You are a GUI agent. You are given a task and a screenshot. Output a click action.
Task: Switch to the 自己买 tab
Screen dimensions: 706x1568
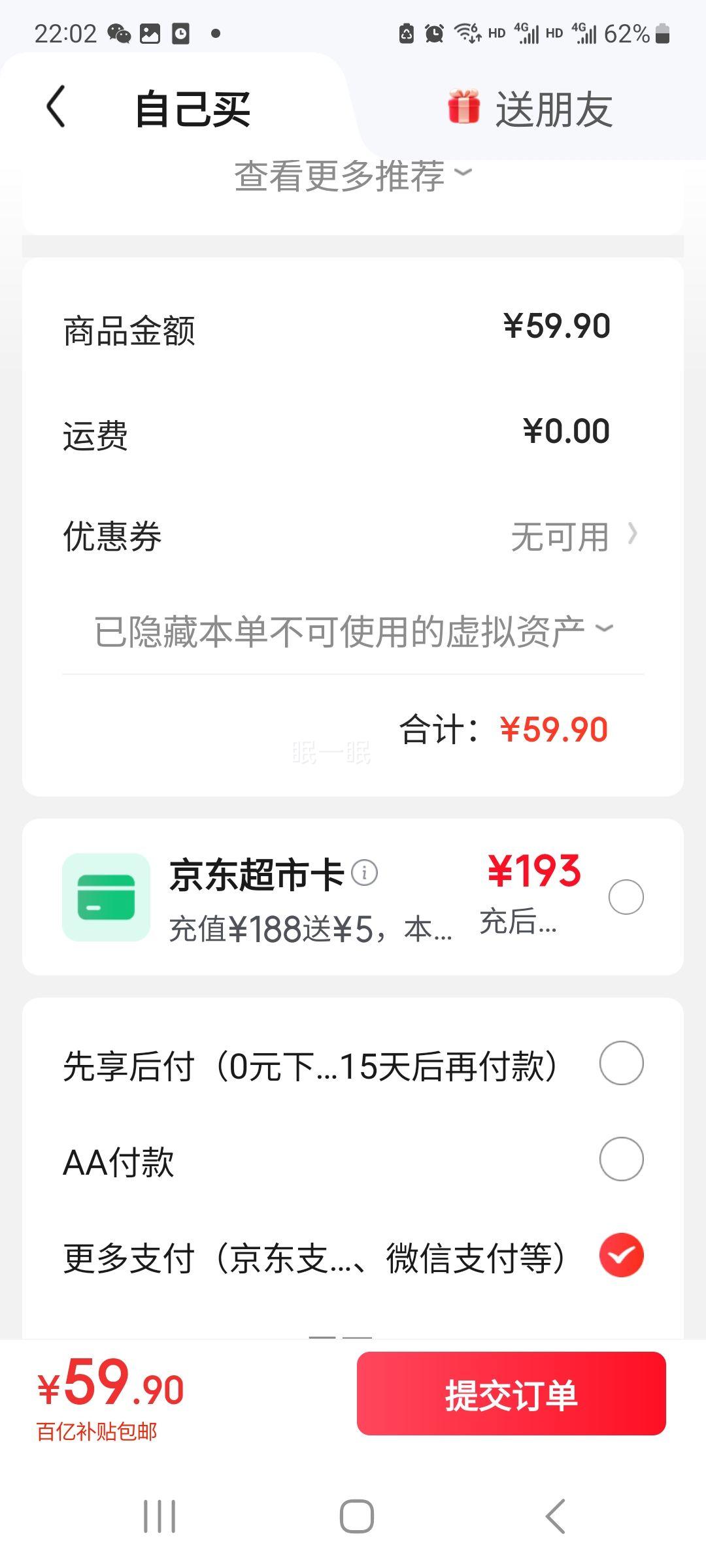coord(191,106)
